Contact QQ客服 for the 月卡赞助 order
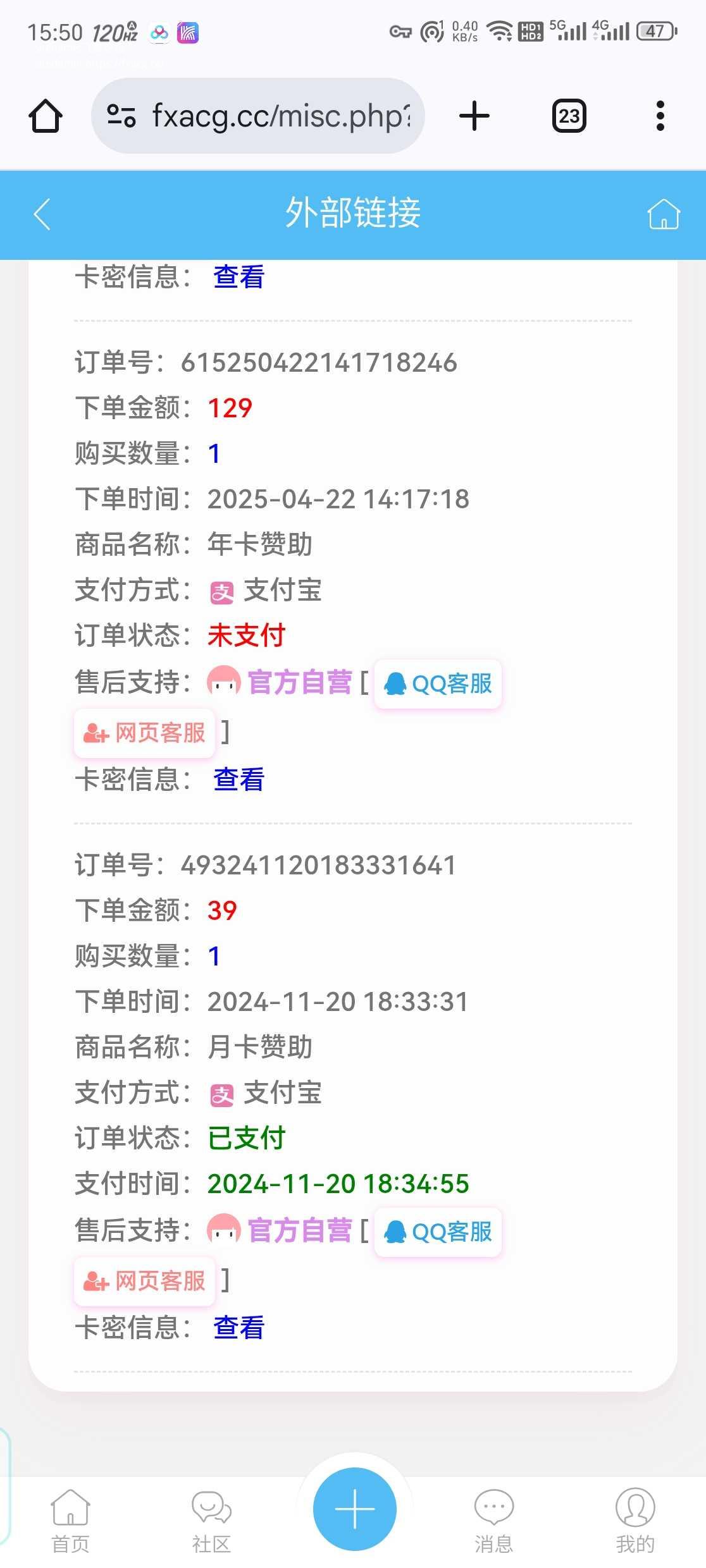706x1568 pixels. tap(438, 1232)
